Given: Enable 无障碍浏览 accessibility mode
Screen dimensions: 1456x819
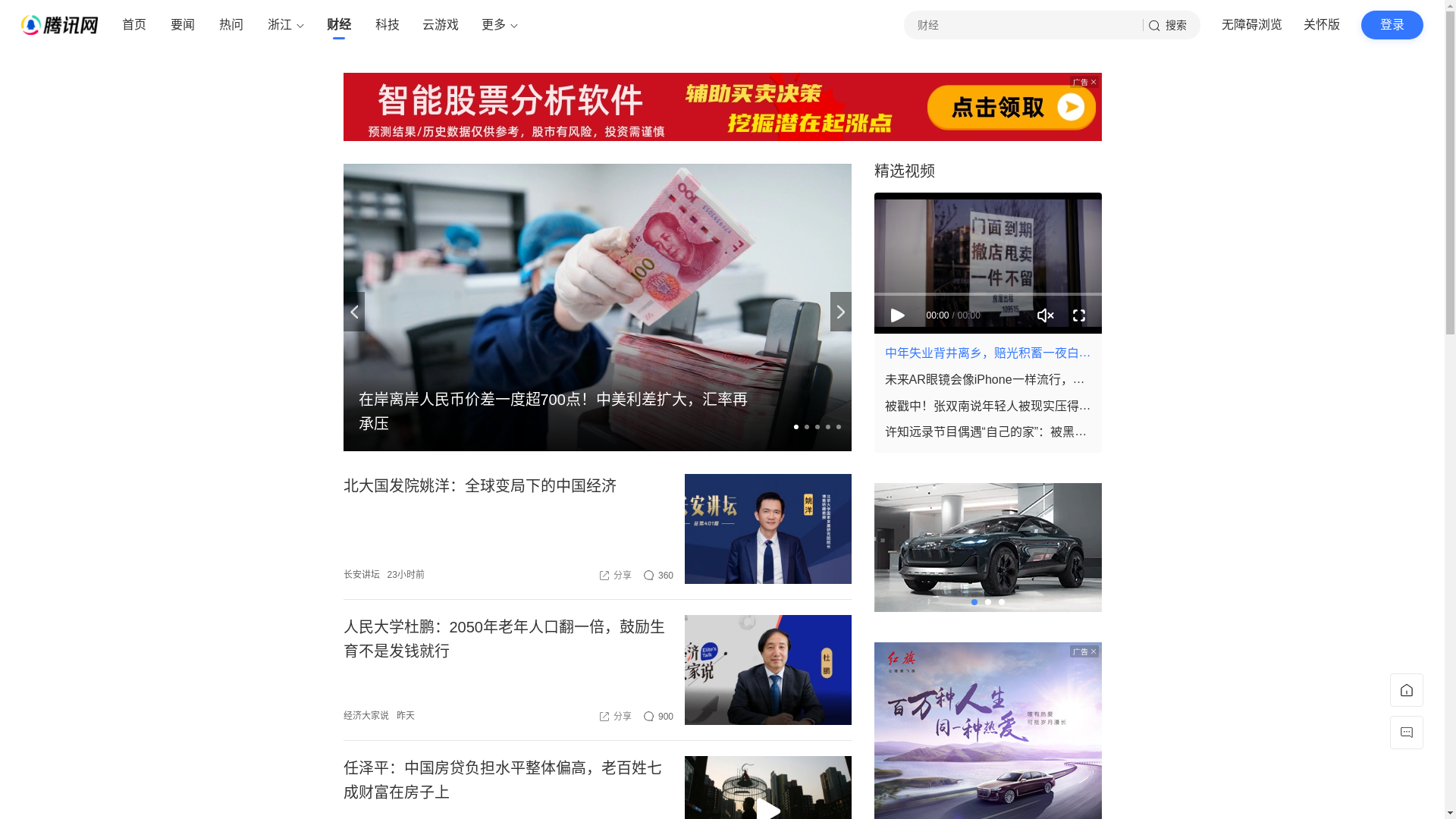Looking at the screenshot, I should click(1251, 25).
